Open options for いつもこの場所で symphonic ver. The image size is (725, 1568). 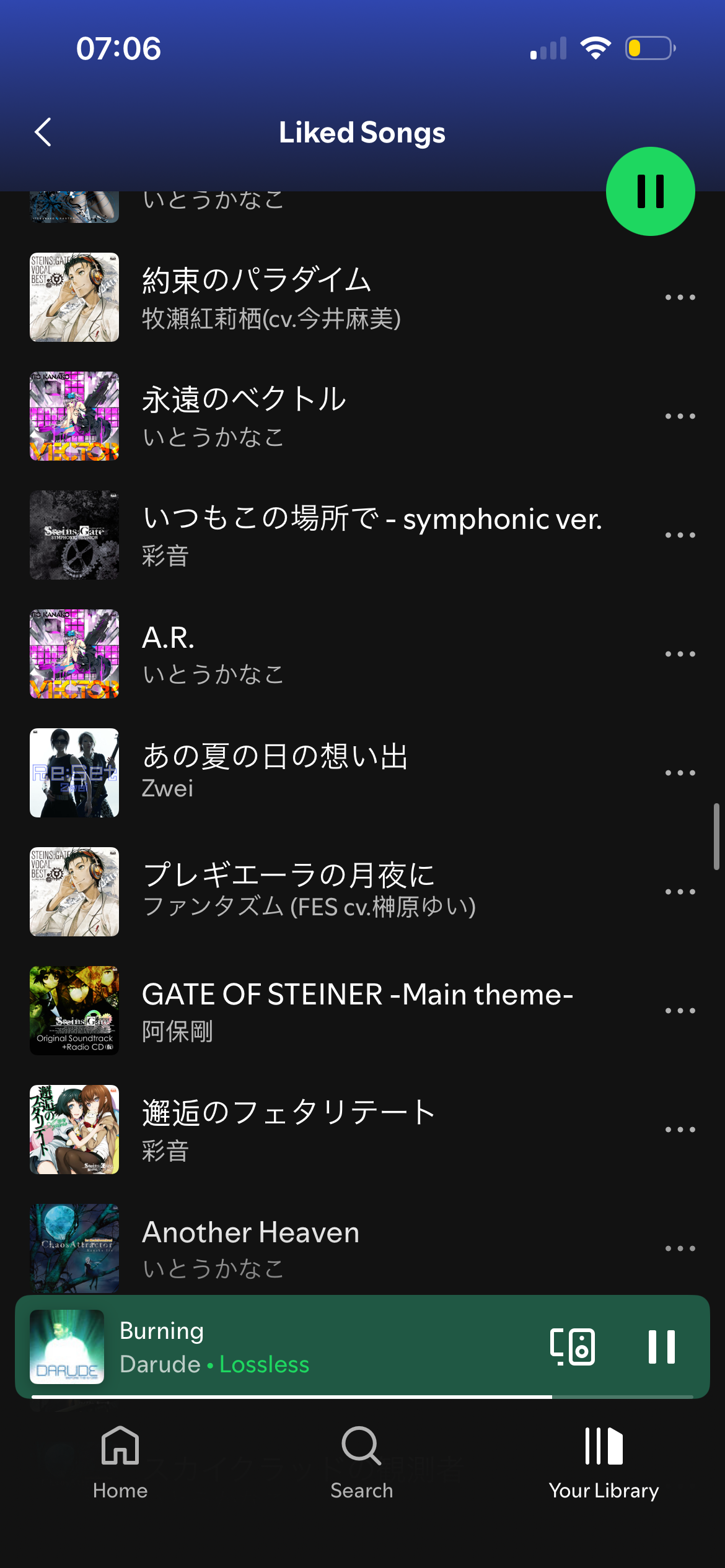[680, 535]
